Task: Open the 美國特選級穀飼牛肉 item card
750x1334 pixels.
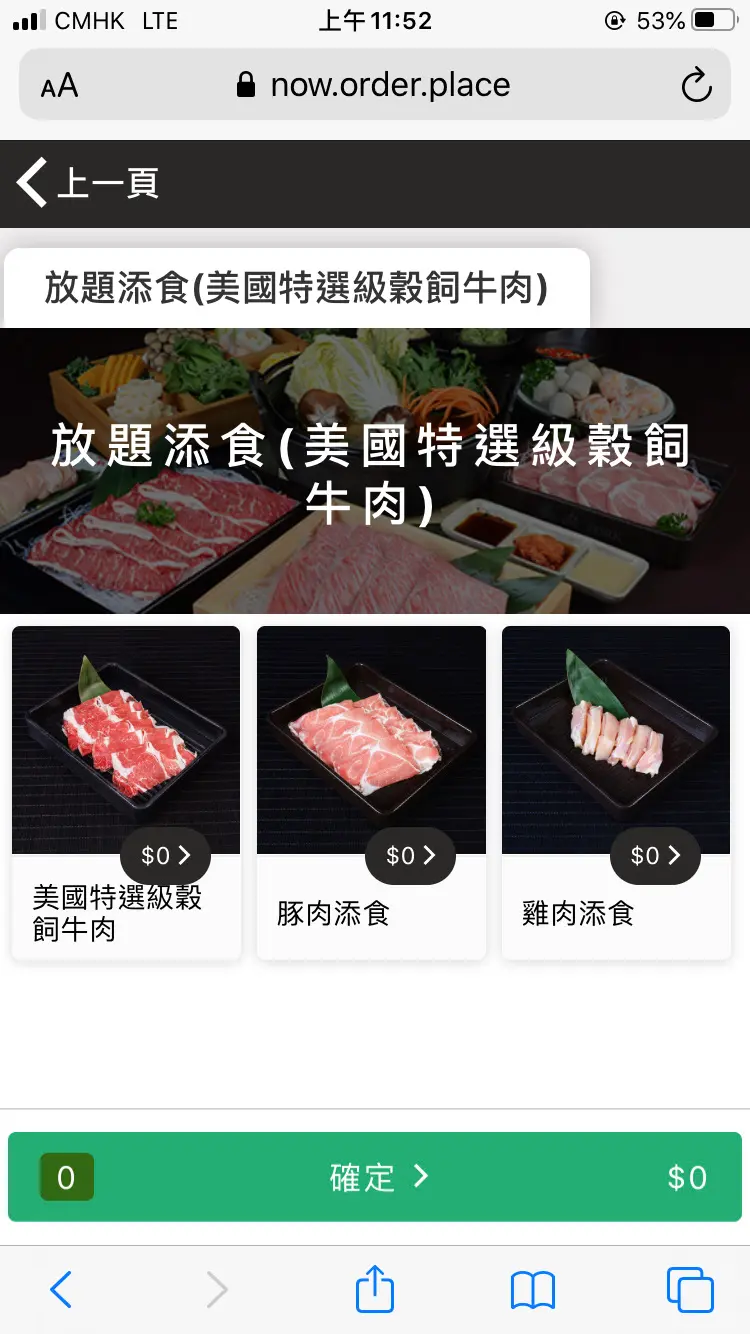Action: click(x=126, y=792)
